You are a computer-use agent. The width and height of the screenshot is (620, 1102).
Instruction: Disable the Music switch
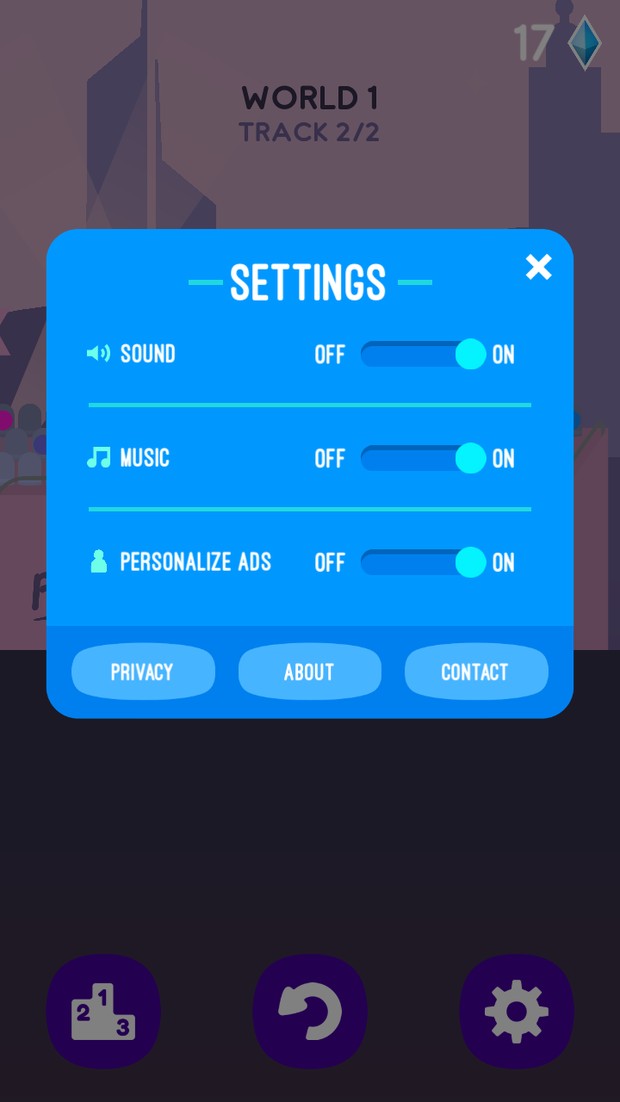[x=424, y=458]
